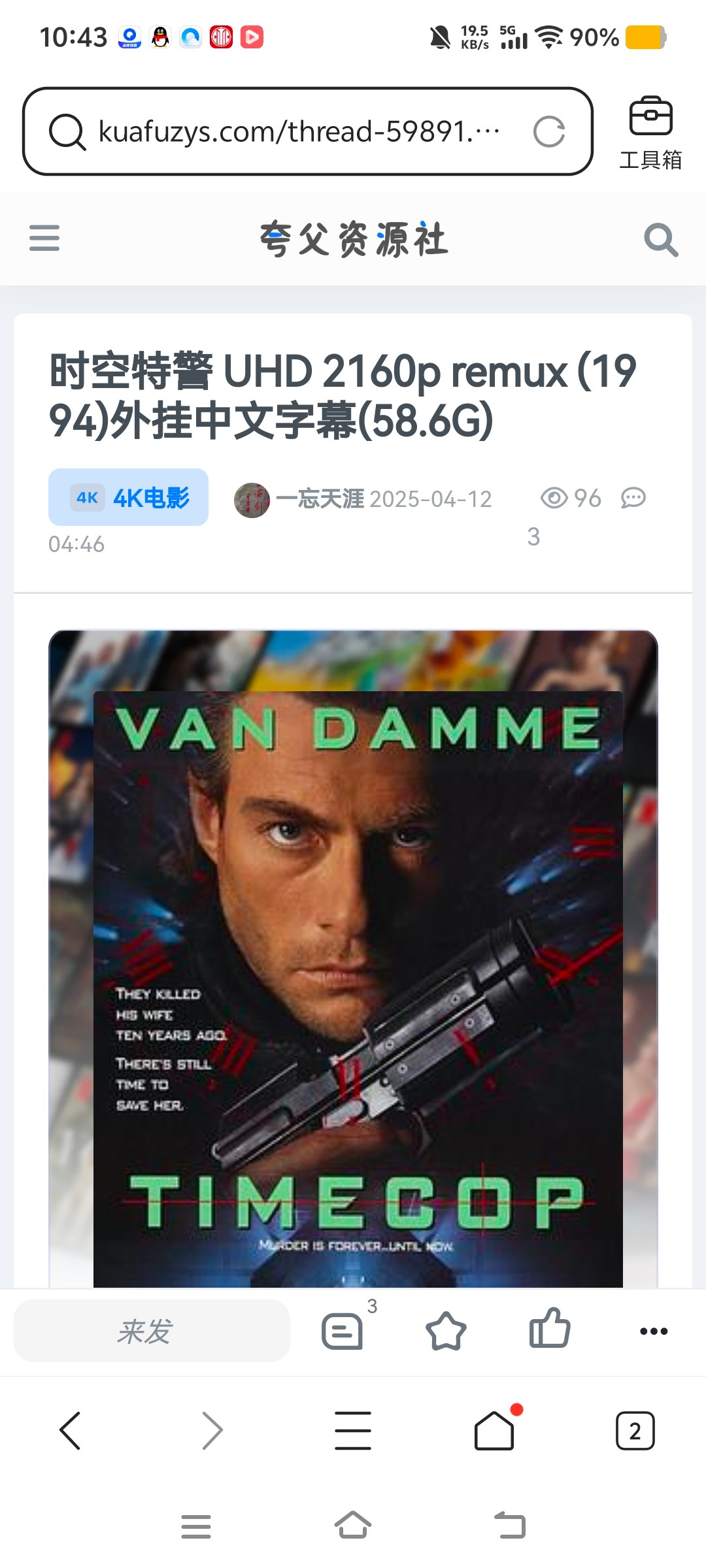Open the Timecop poster image
706x1568 pixels.
(353, 954)
